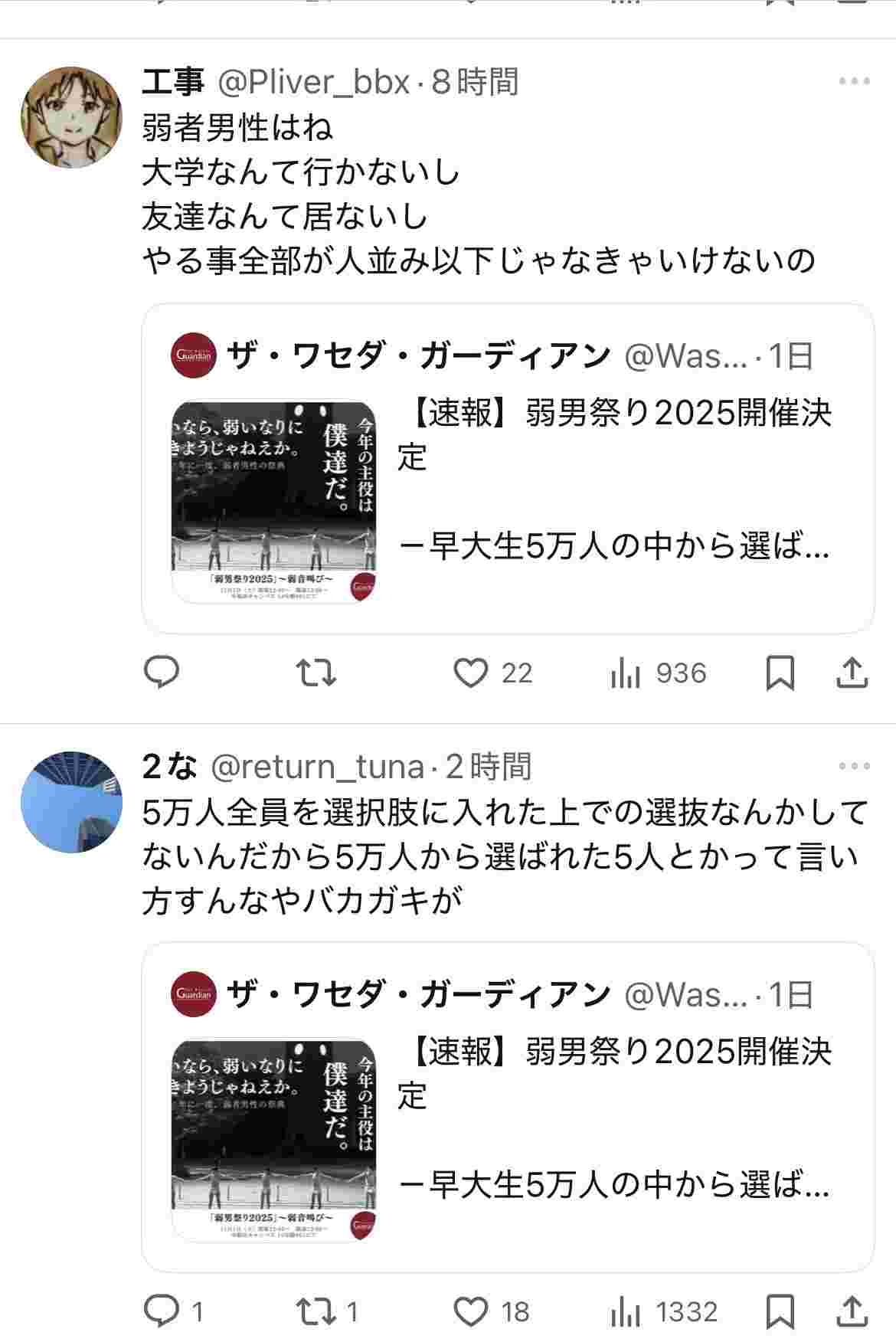Repost 工事's post

(316, 673)
